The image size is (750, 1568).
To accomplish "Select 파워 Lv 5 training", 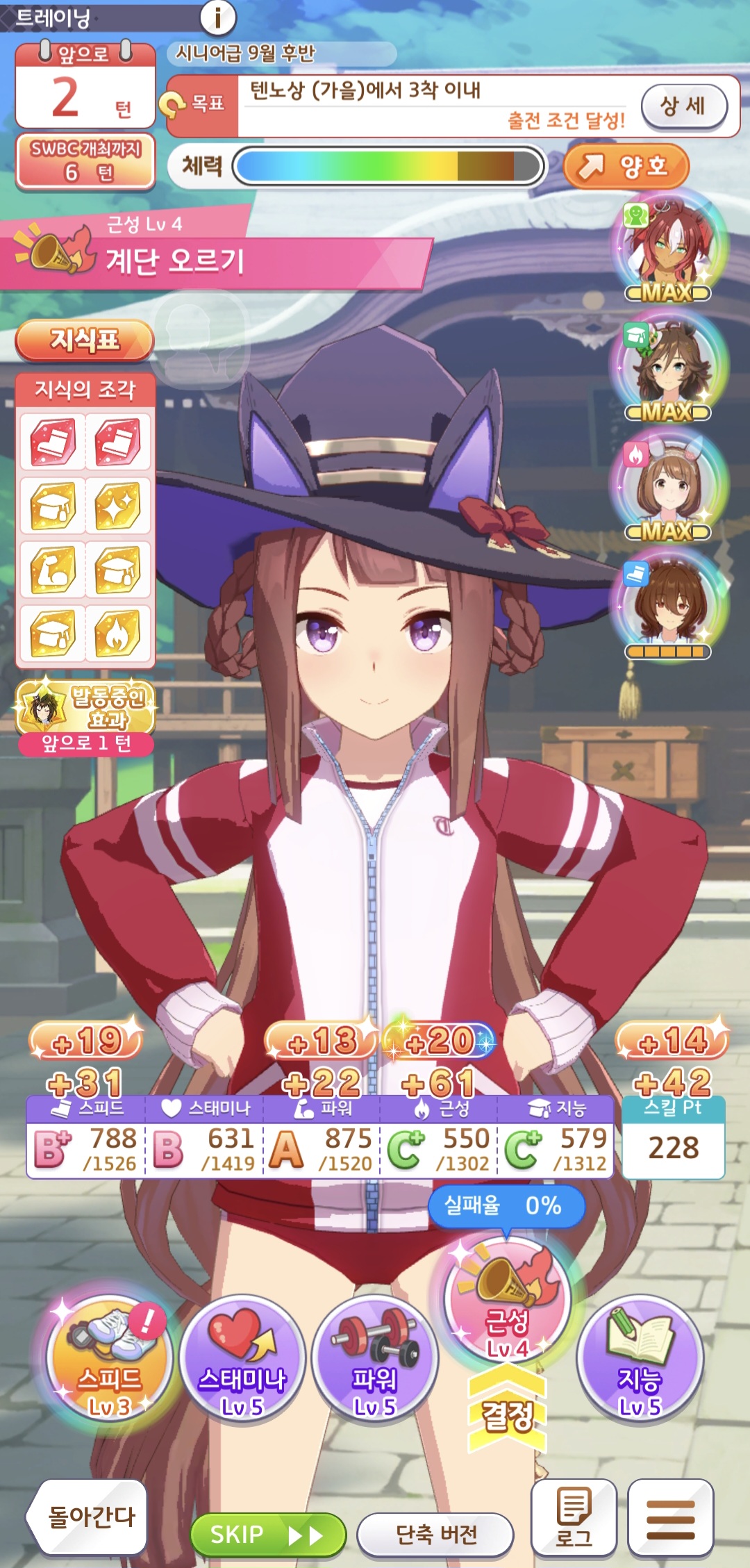I will tap(374, 1357).
